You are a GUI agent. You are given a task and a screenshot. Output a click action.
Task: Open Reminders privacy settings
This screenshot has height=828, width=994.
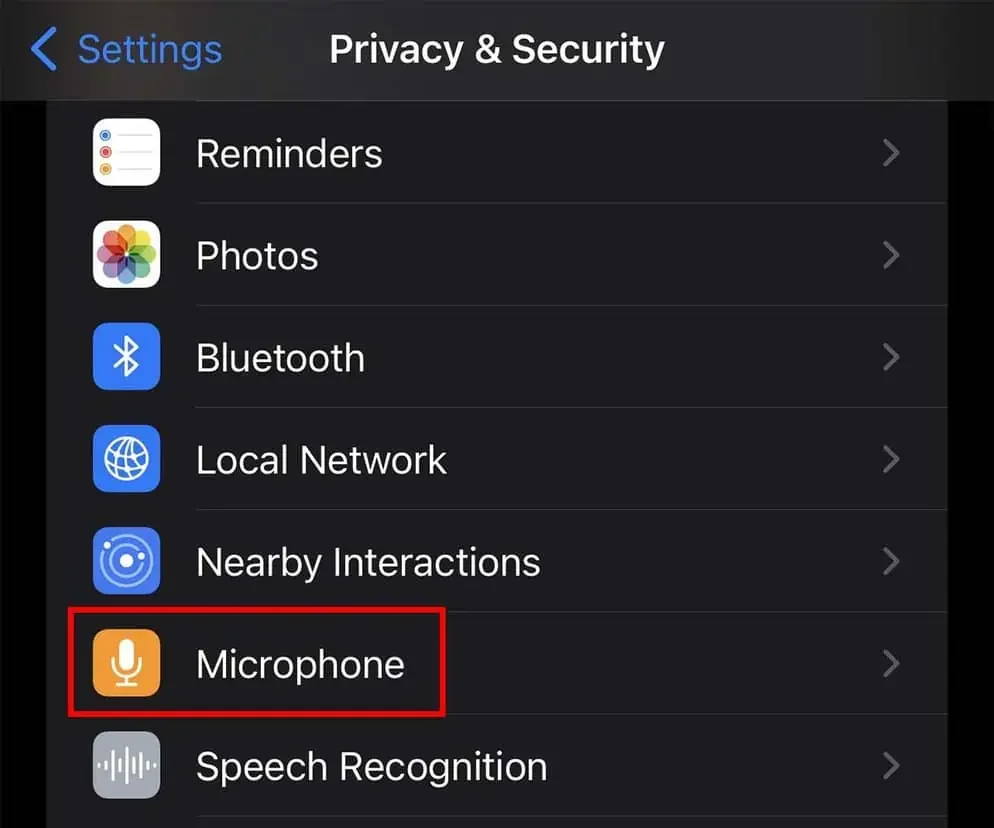coord(290,154)
